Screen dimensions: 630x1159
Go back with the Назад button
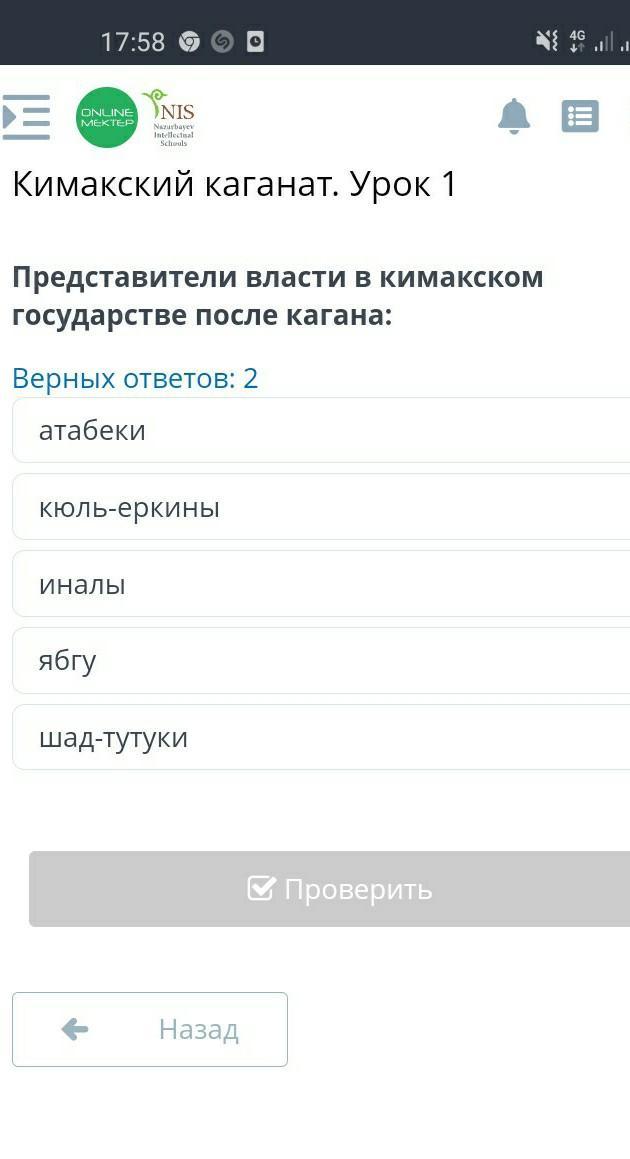click(150, 1029)
